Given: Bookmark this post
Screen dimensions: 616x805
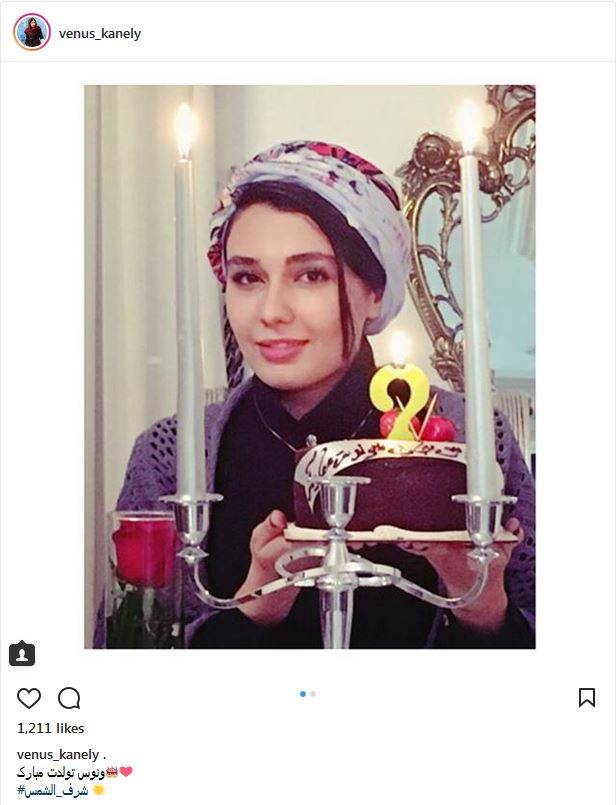Looking at the screenshot, I should [587, 698].
